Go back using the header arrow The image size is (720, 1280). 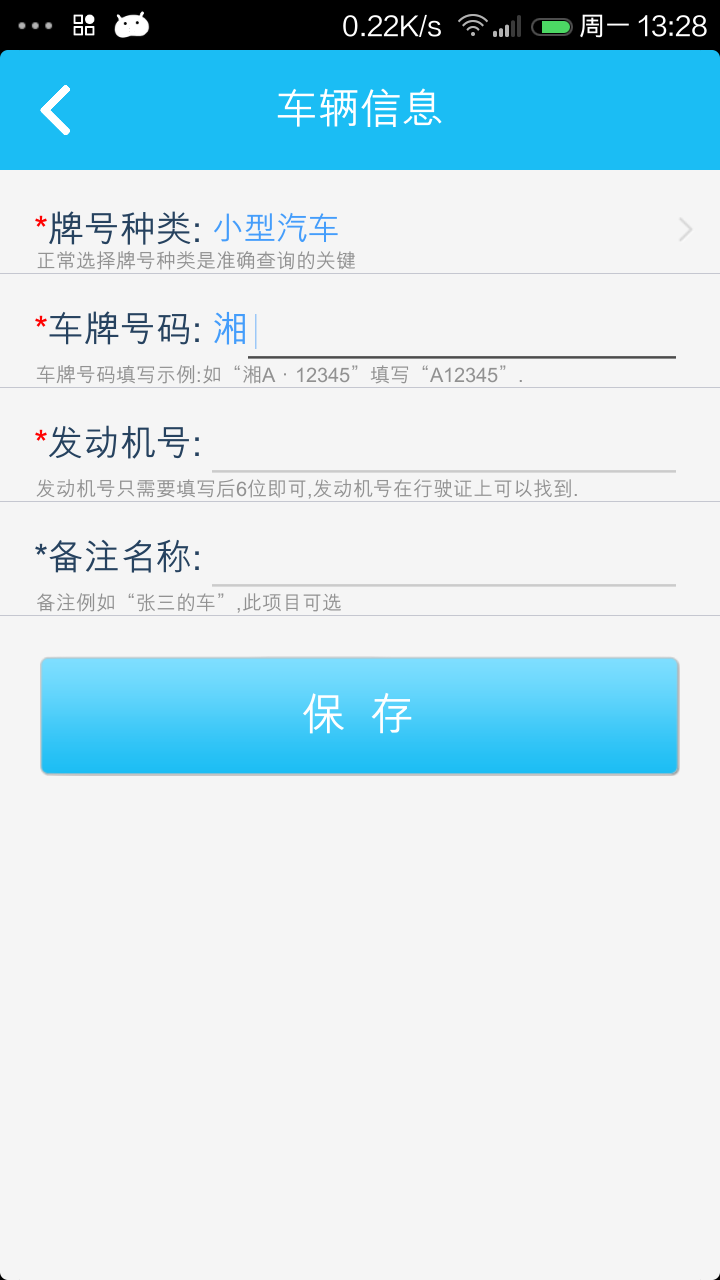coord(56,110)
